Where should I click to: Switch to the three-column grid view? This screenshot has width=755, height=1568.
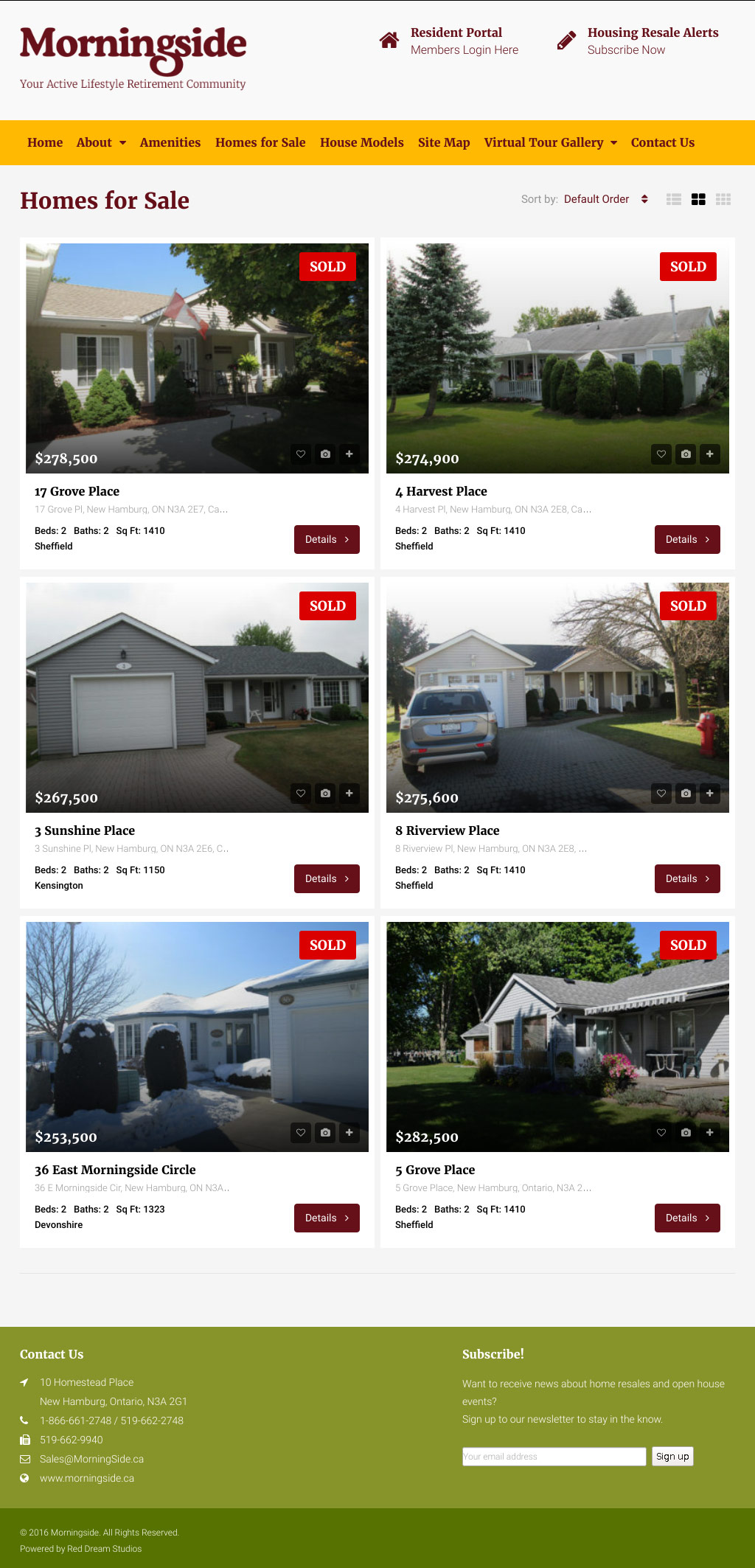pos(723,199)
